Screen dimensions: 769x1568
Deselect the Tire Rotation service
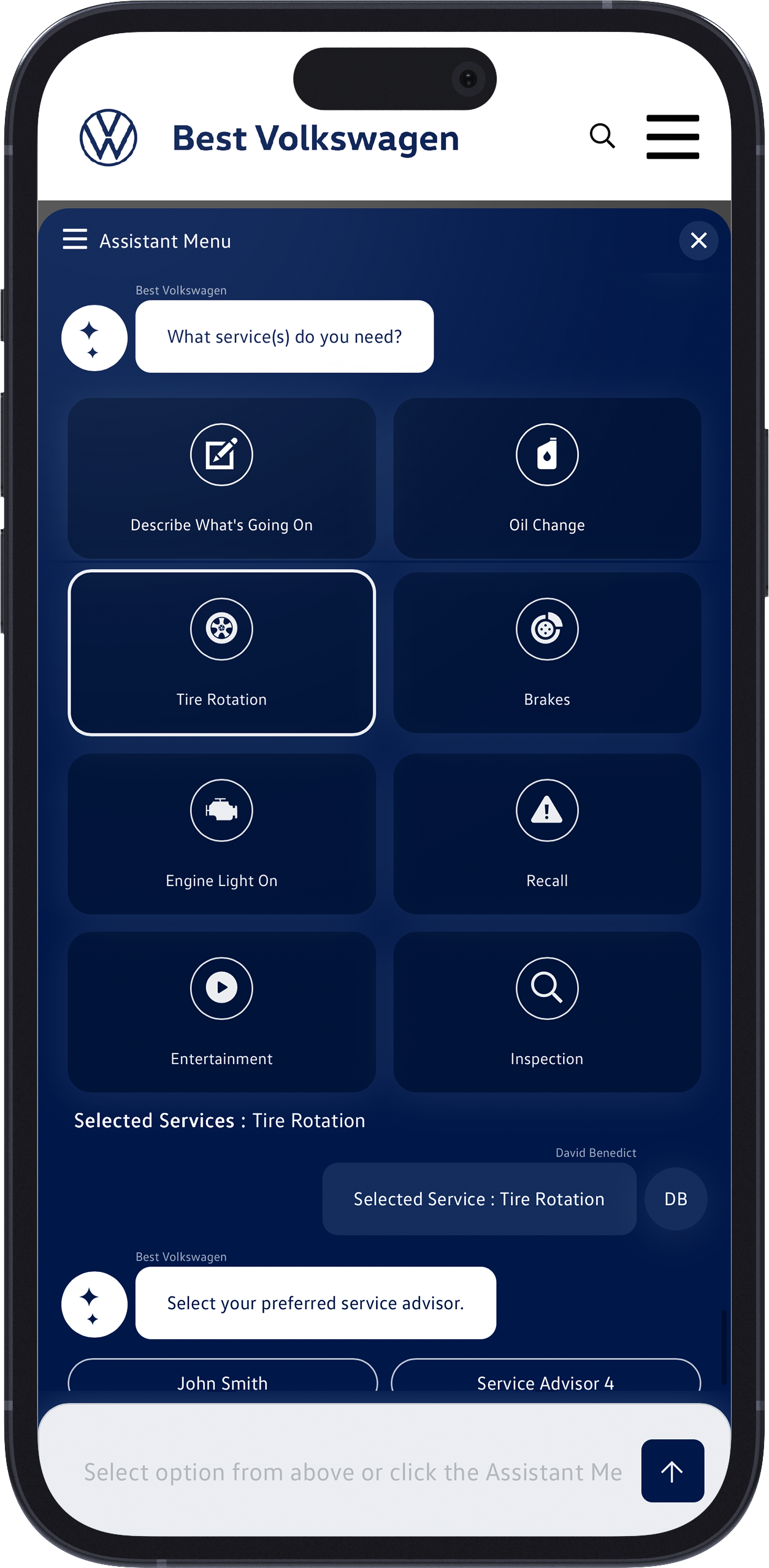(x=221, y=652)
